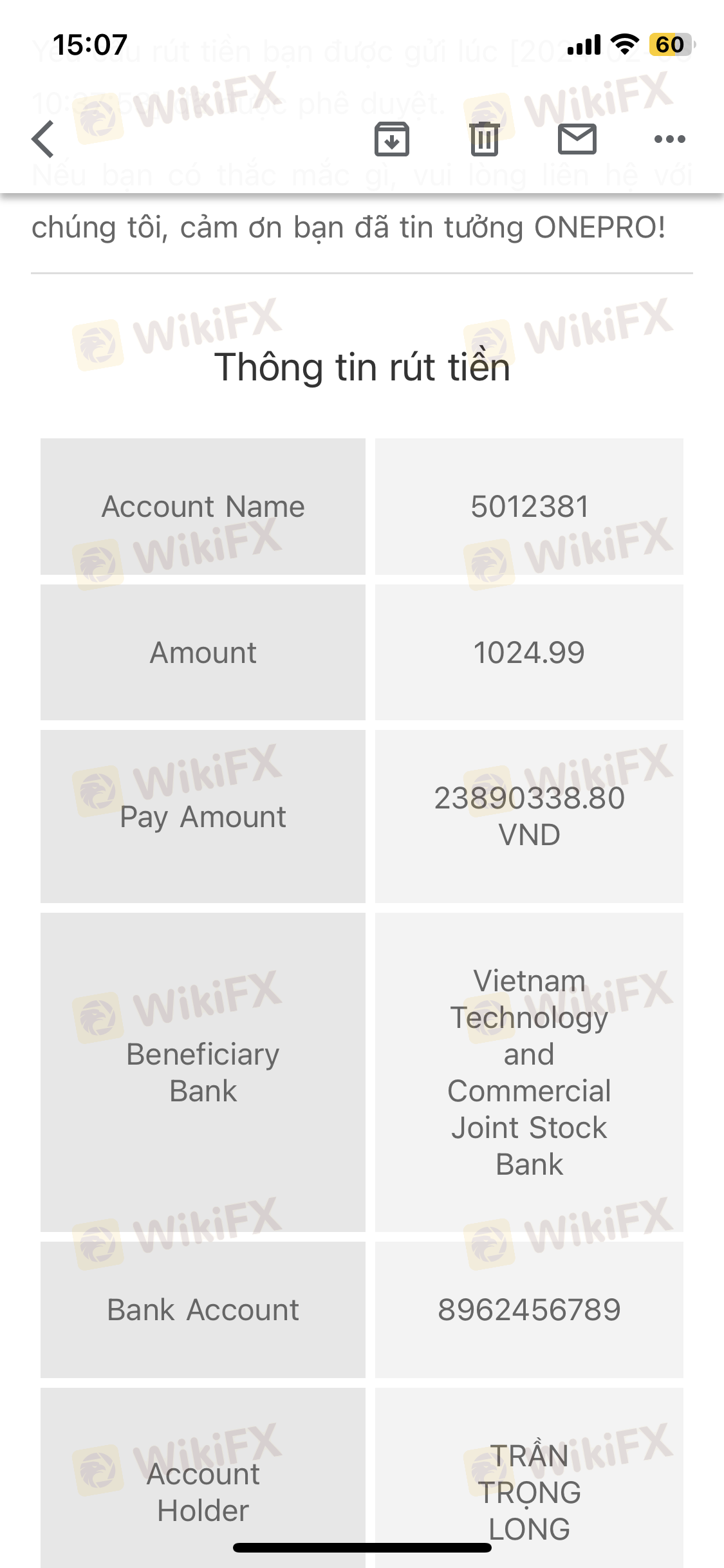Mark this email as unread
The image size is (724, 1568).
[x=577, y=139]
